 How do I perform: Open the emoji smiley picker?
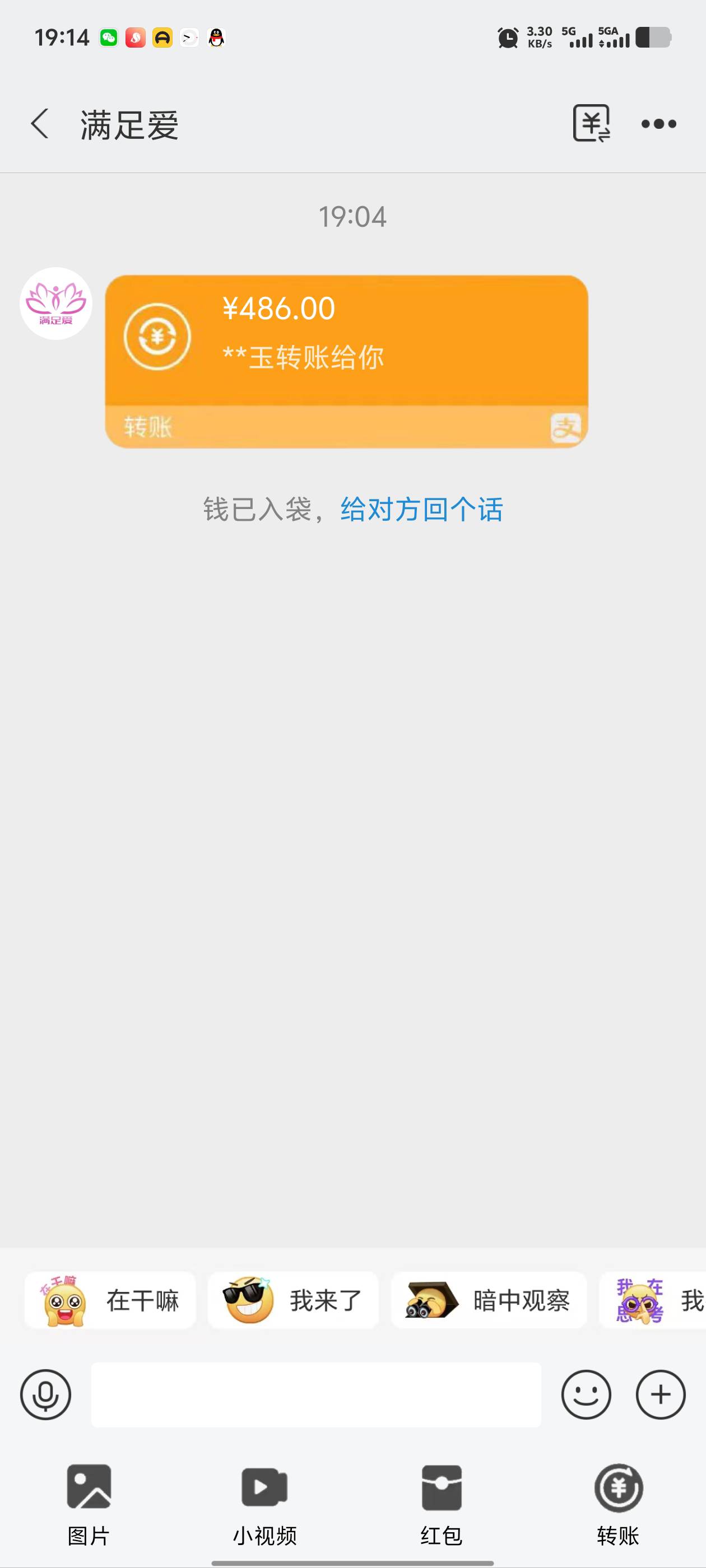click(x=586, y=1394)
